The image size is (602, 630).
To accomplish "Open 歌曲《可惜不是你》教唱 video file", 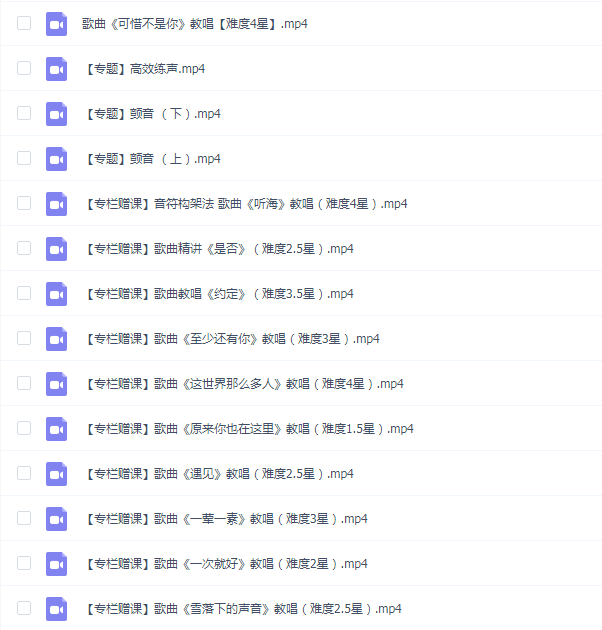I will tap(195, 23).
